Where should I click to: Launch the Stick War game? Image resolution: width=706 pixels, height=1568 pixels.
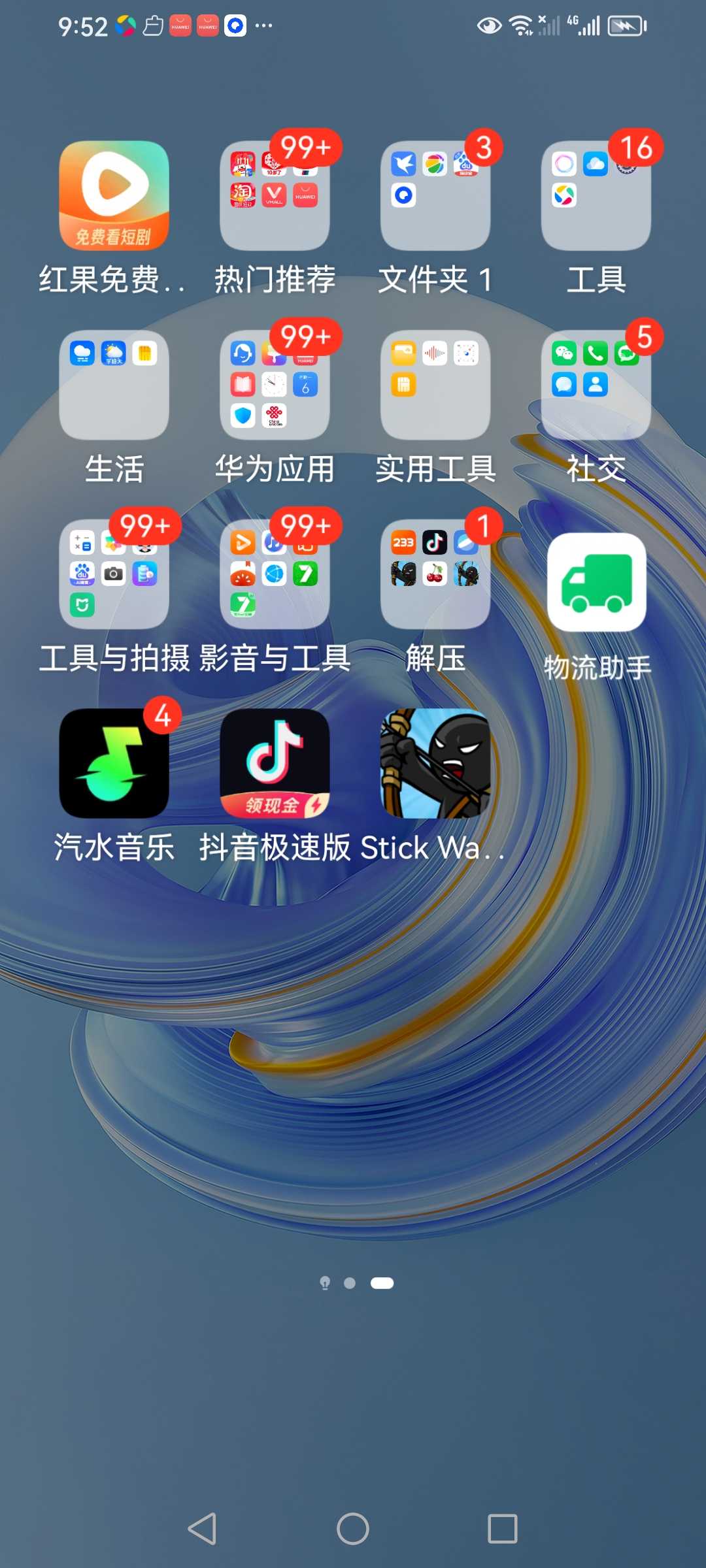click(x=435, y=763)
